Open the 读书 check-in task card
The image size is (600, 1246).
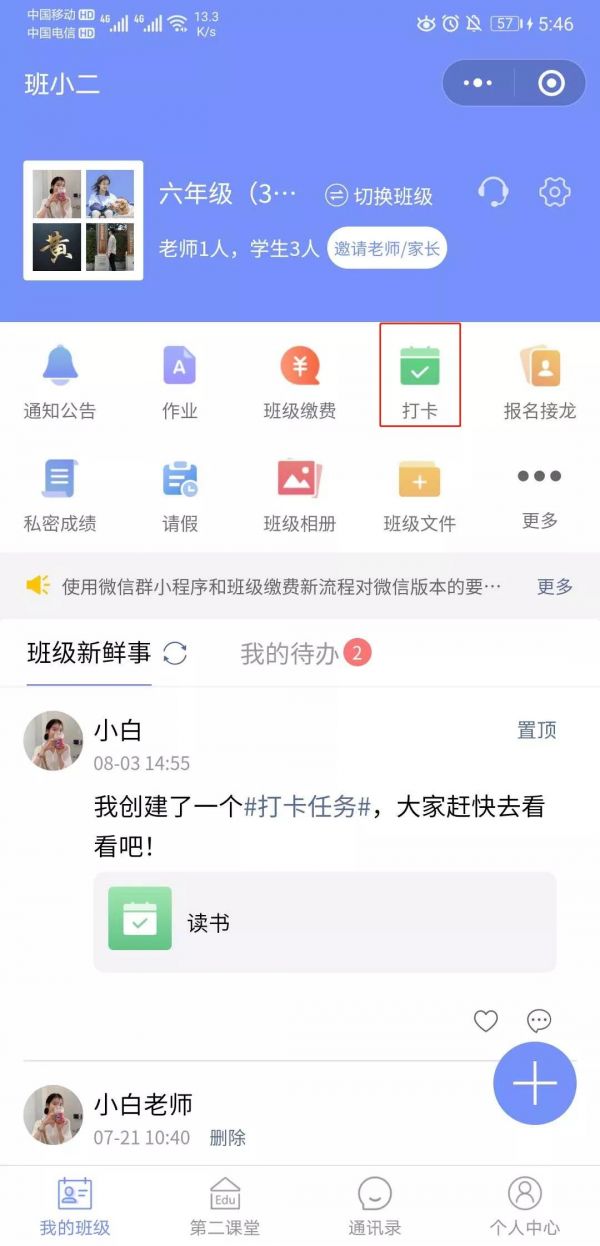click(x=324, y=921)
